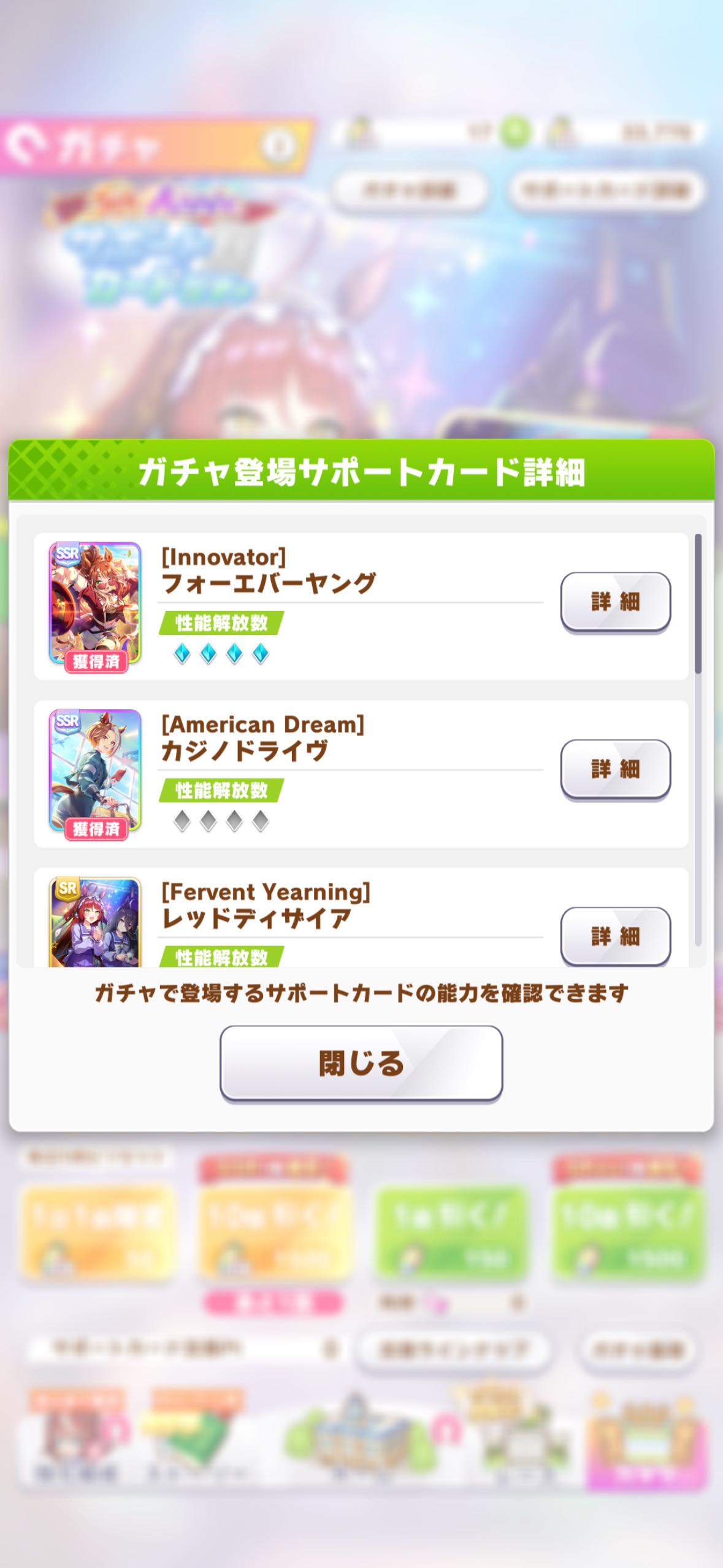This screenshot has width=723, height=1568.
Task: Open 詳細 for [American Dream] カジノドライヴ
Action: pyautogui.click(x=615, y=769)
